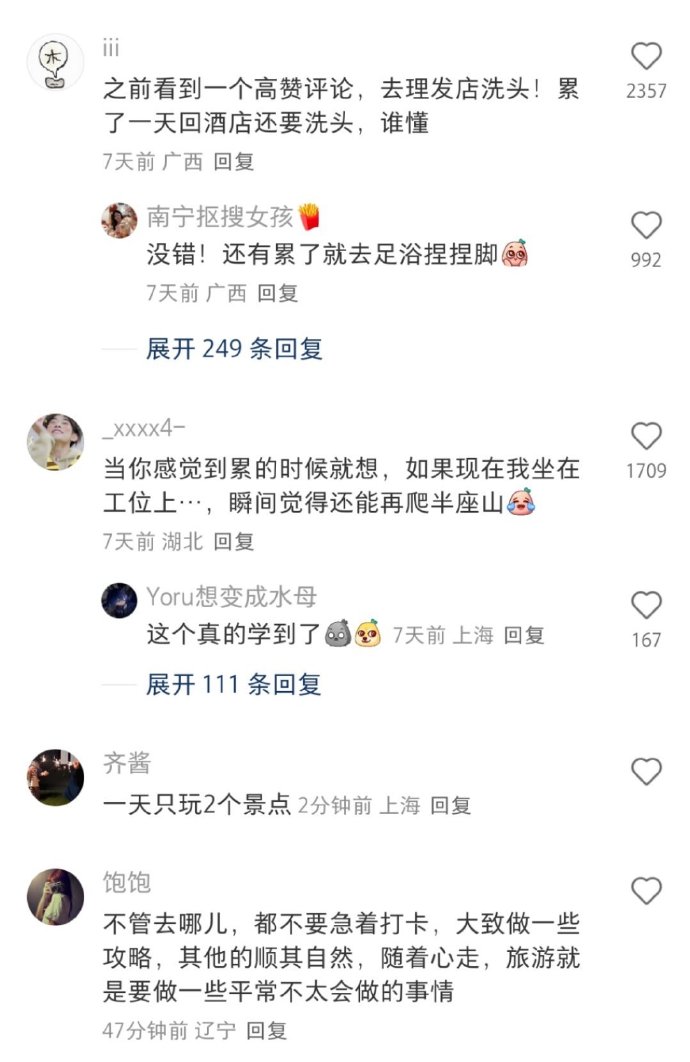Reply to 齐酱's comment
The image size is (690, 1062).
(x=451, y=805)
